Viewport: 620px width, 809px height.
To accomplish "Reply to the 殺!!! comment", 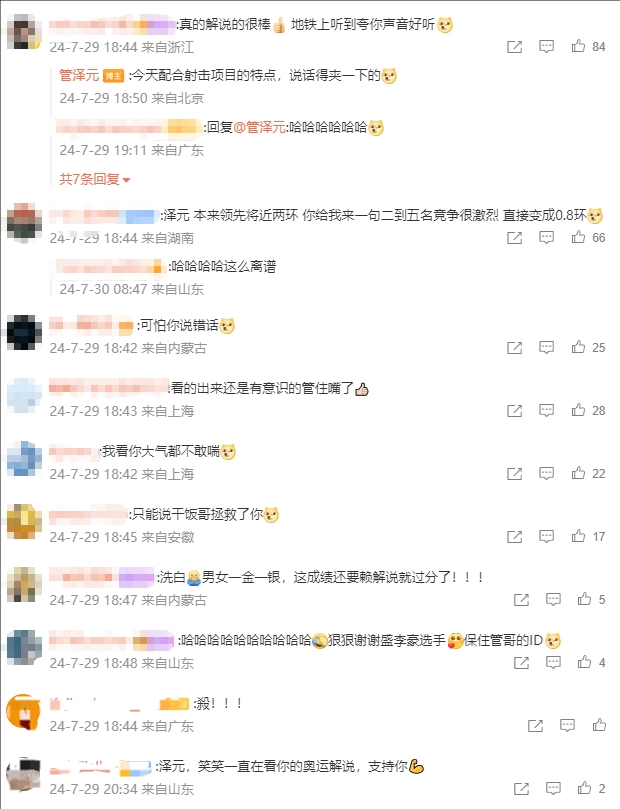I will coord(568,726).
